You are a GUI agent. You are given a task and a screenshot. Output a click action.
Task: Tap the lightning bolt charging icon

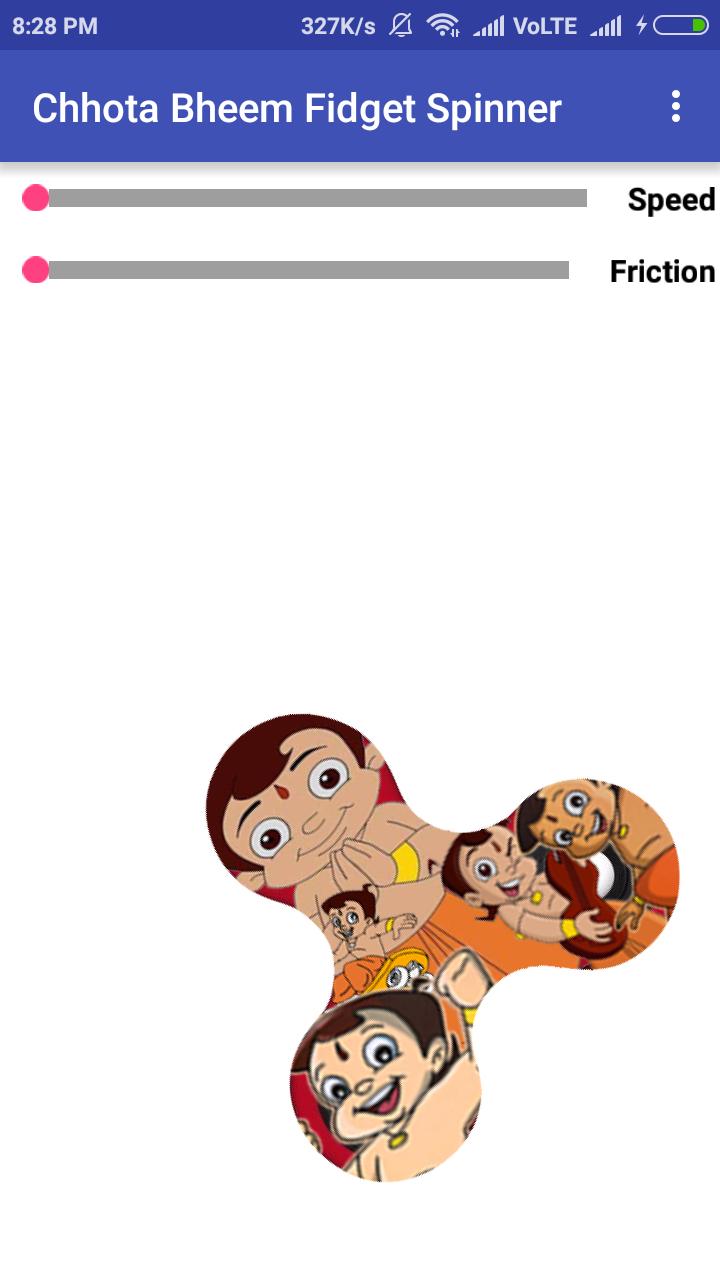(641, 25)
